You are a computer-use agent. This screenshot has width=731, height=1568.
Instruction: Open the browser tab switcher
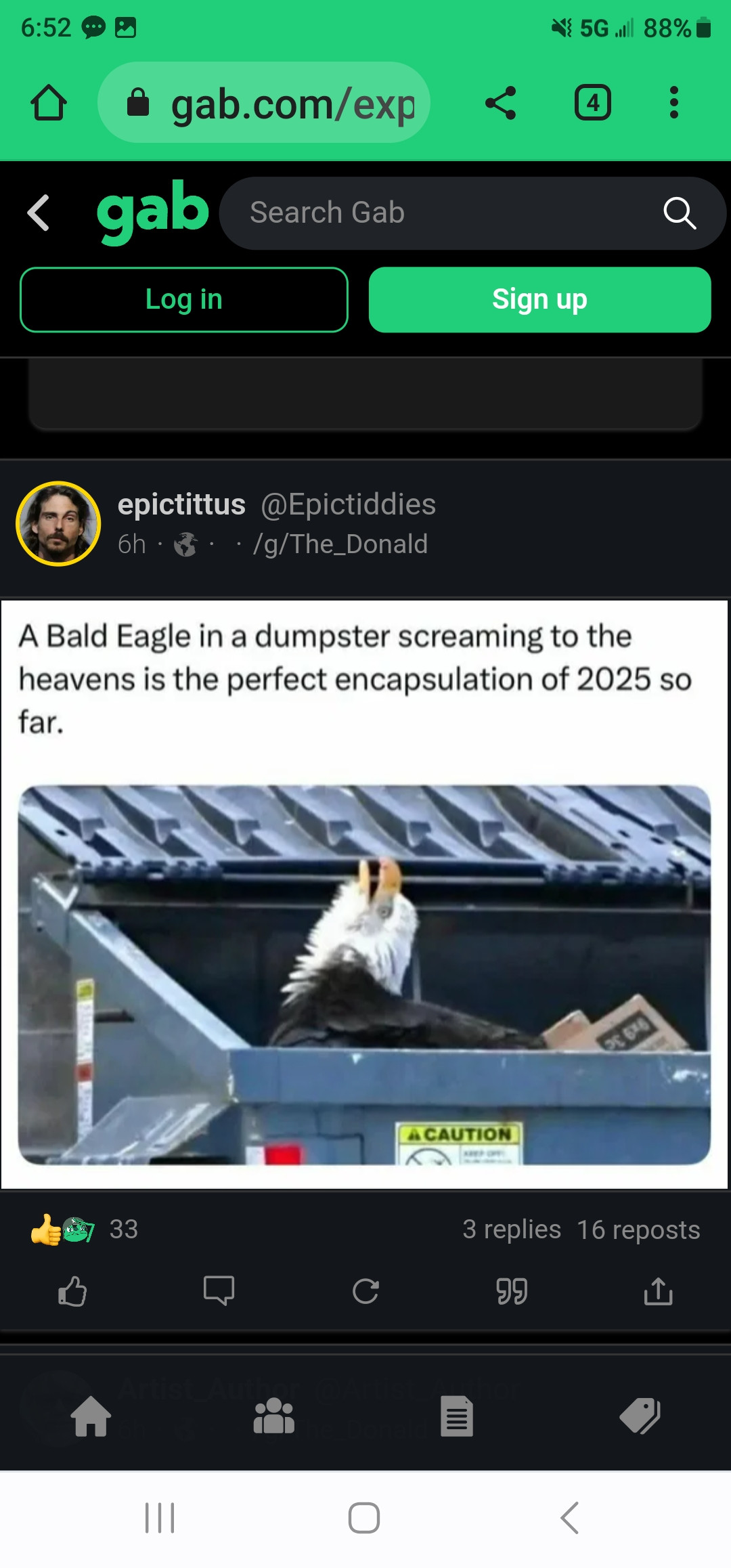point(592,103)
